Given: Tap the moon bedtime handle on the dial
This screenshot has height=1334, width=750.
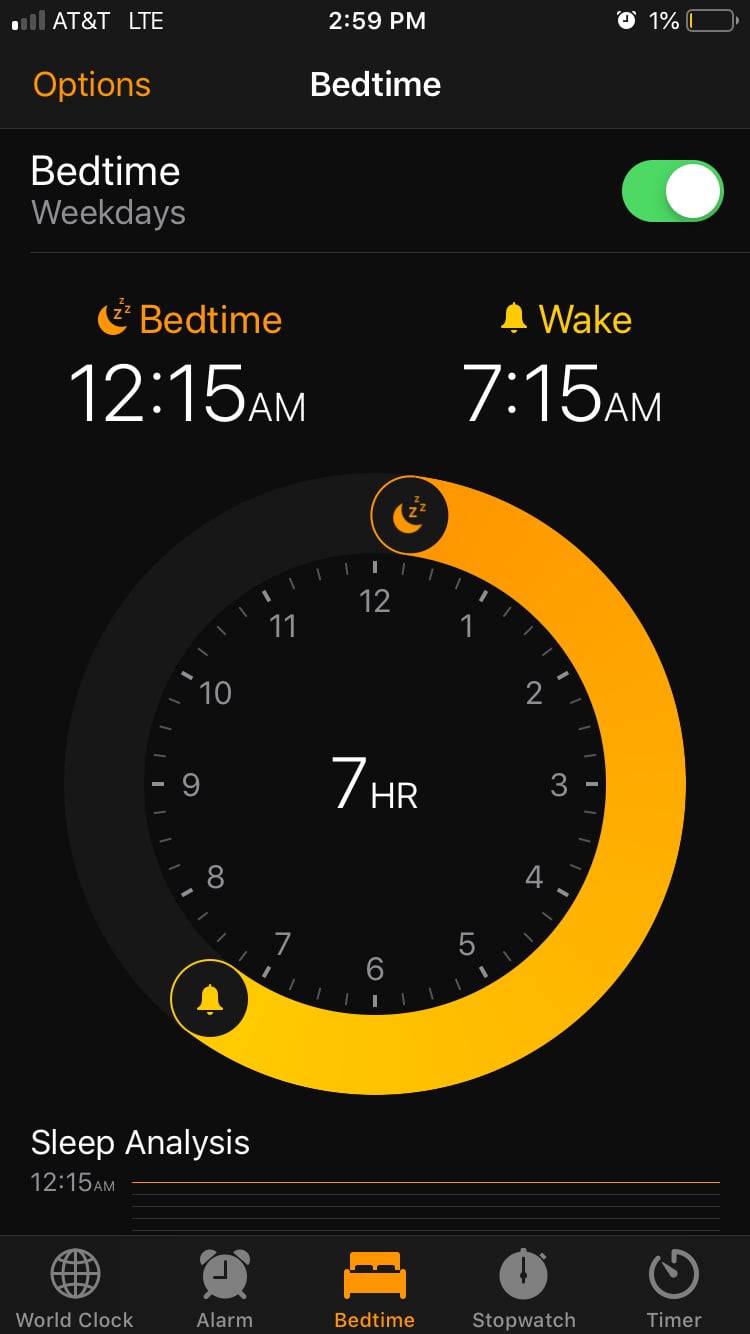Looking at the screenshot, I should click(x=409, y=516).
